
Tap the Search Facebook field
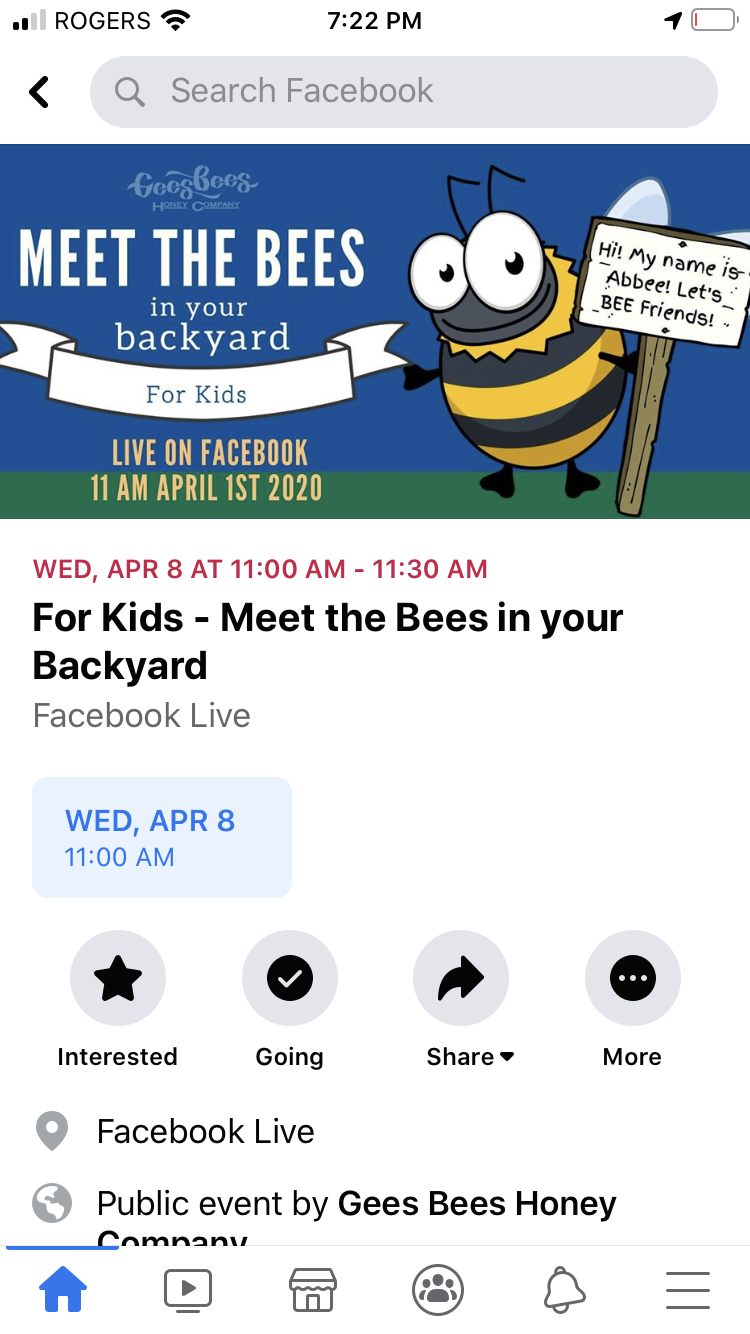[403, 92]
